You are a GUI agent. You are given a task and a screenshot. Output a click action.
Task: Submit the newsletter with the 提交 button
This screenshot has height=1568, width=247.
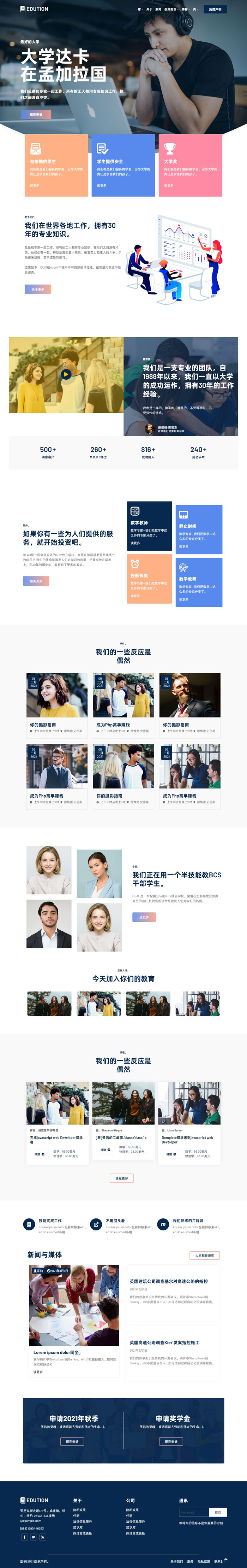coord(218,1512)
